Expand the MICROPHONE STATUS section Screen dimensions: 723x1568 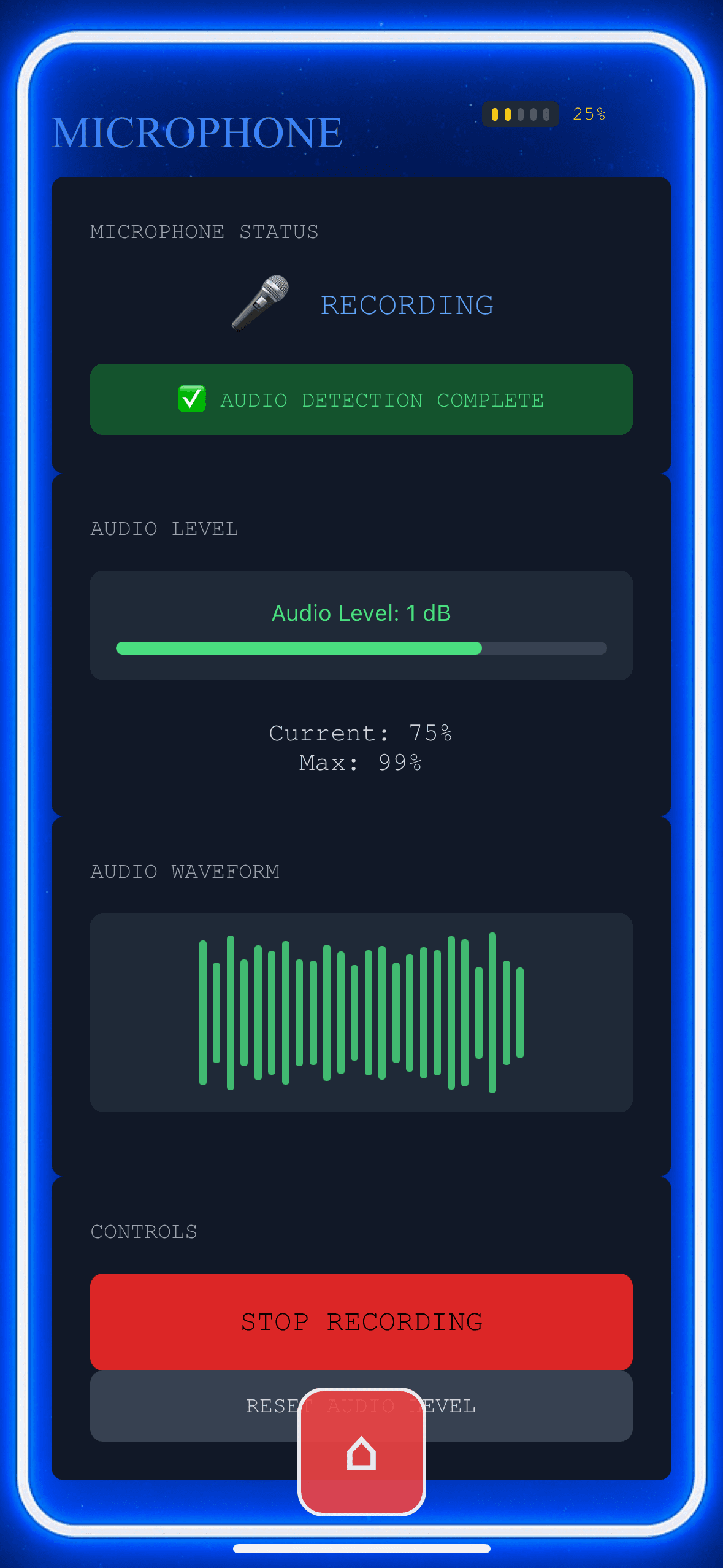pos(205,231)
